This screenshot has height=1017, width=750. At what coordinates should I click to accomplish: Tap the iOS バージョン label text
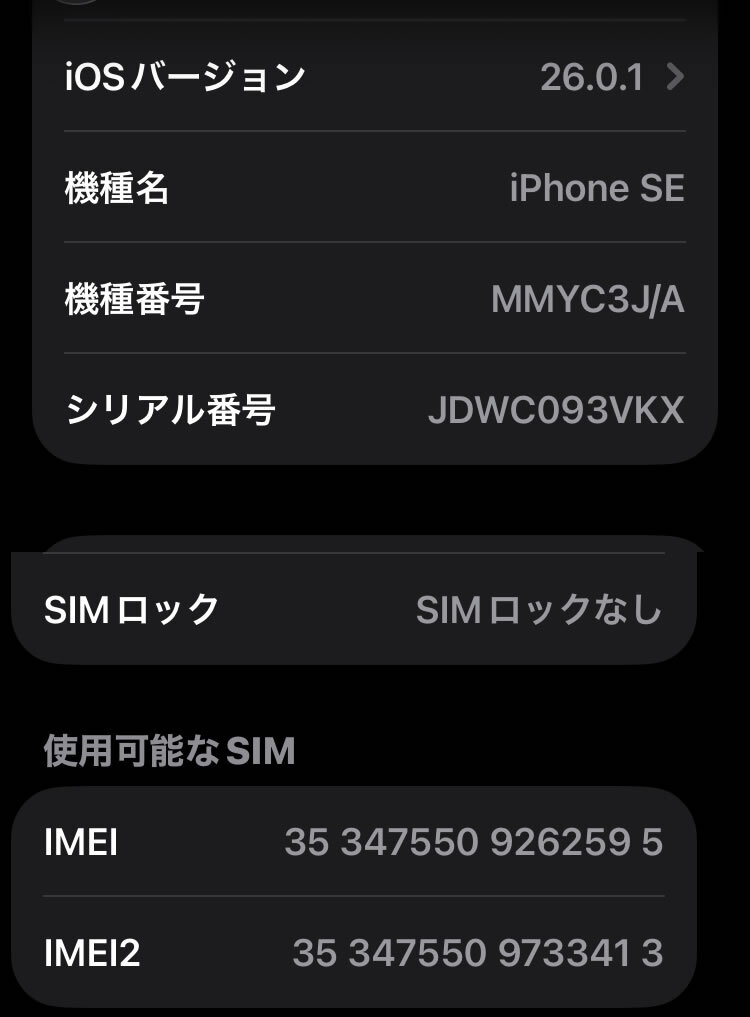coord(185,77)
